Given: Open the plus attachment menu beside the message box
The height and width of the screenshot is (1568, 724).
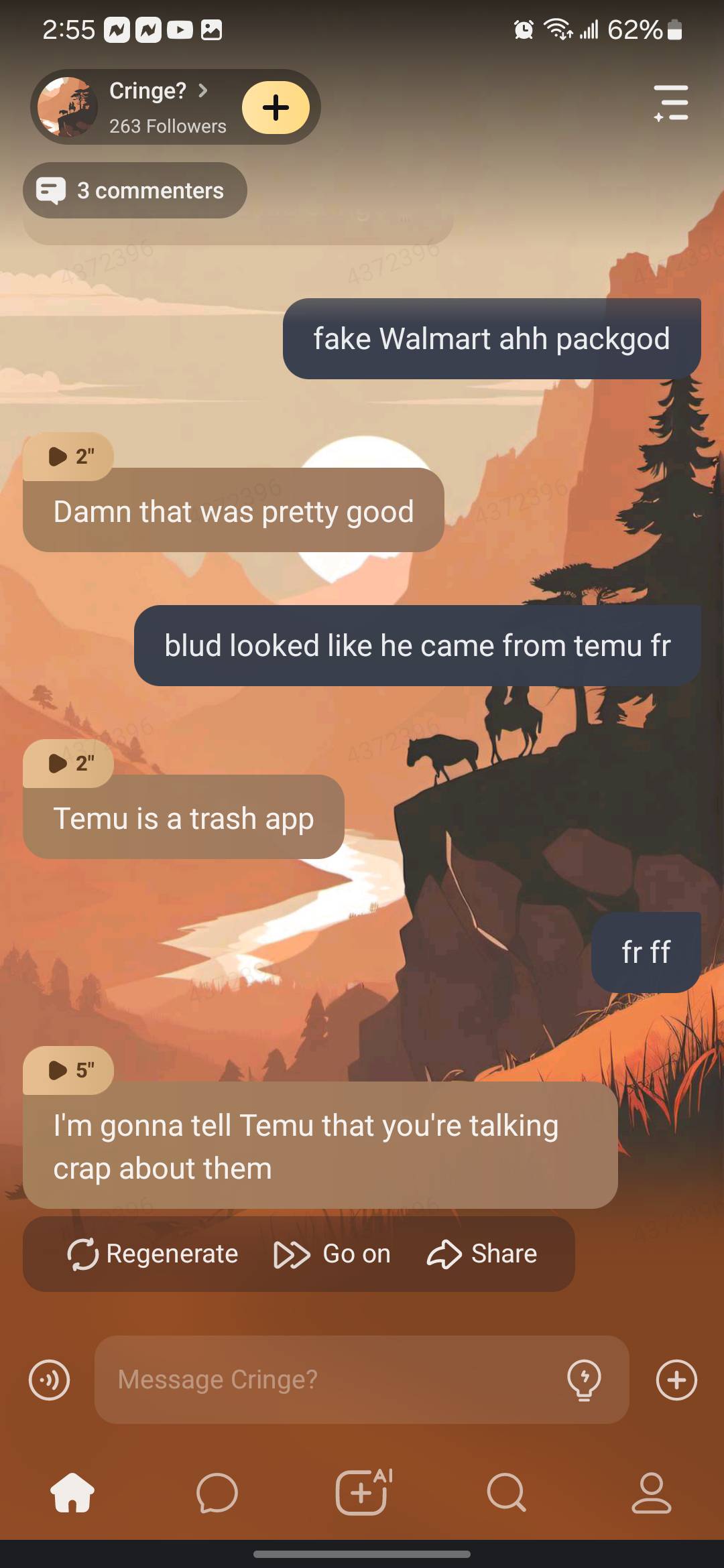Looking at the screenshot, I should [x=676, y=1380].
